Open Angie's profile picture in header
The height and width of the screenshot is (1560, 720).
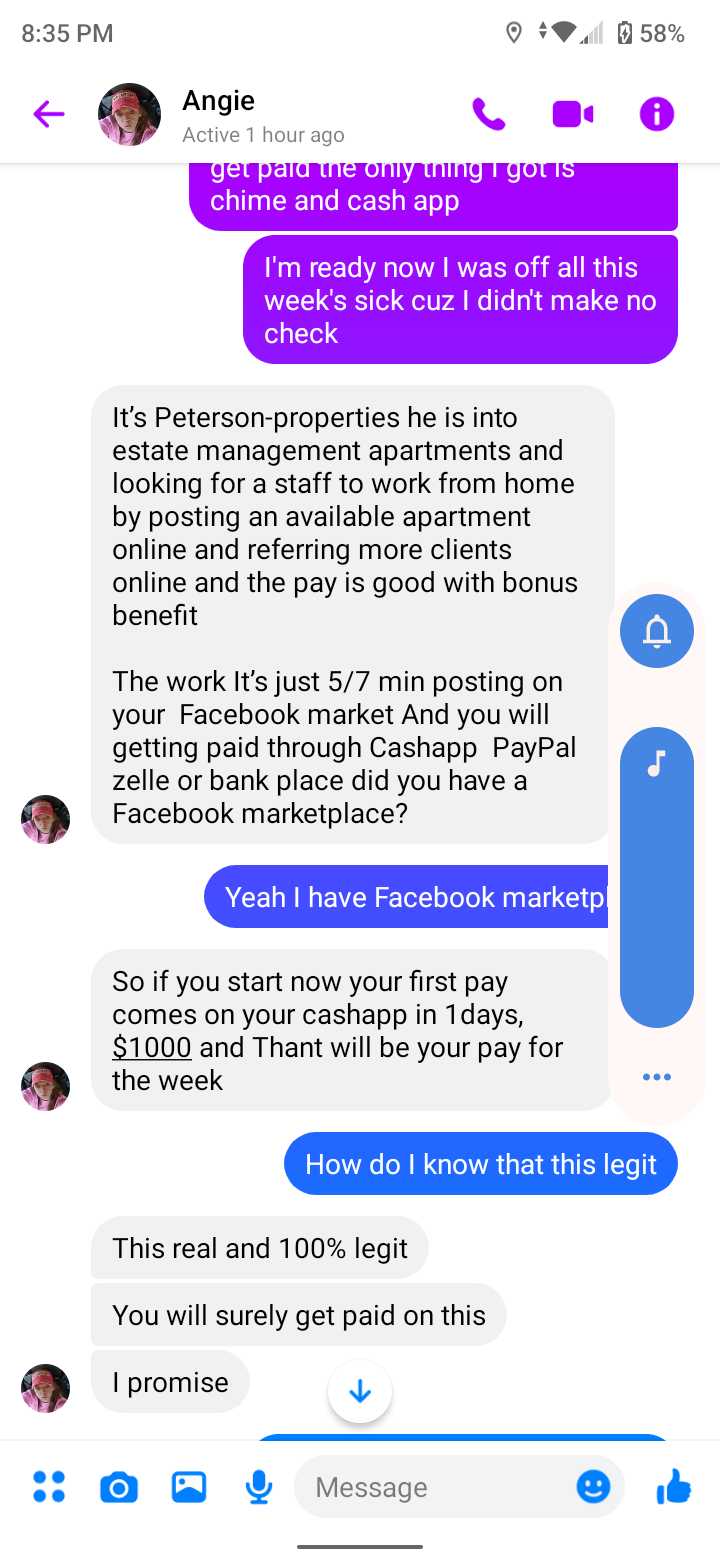tap(129, 115)
